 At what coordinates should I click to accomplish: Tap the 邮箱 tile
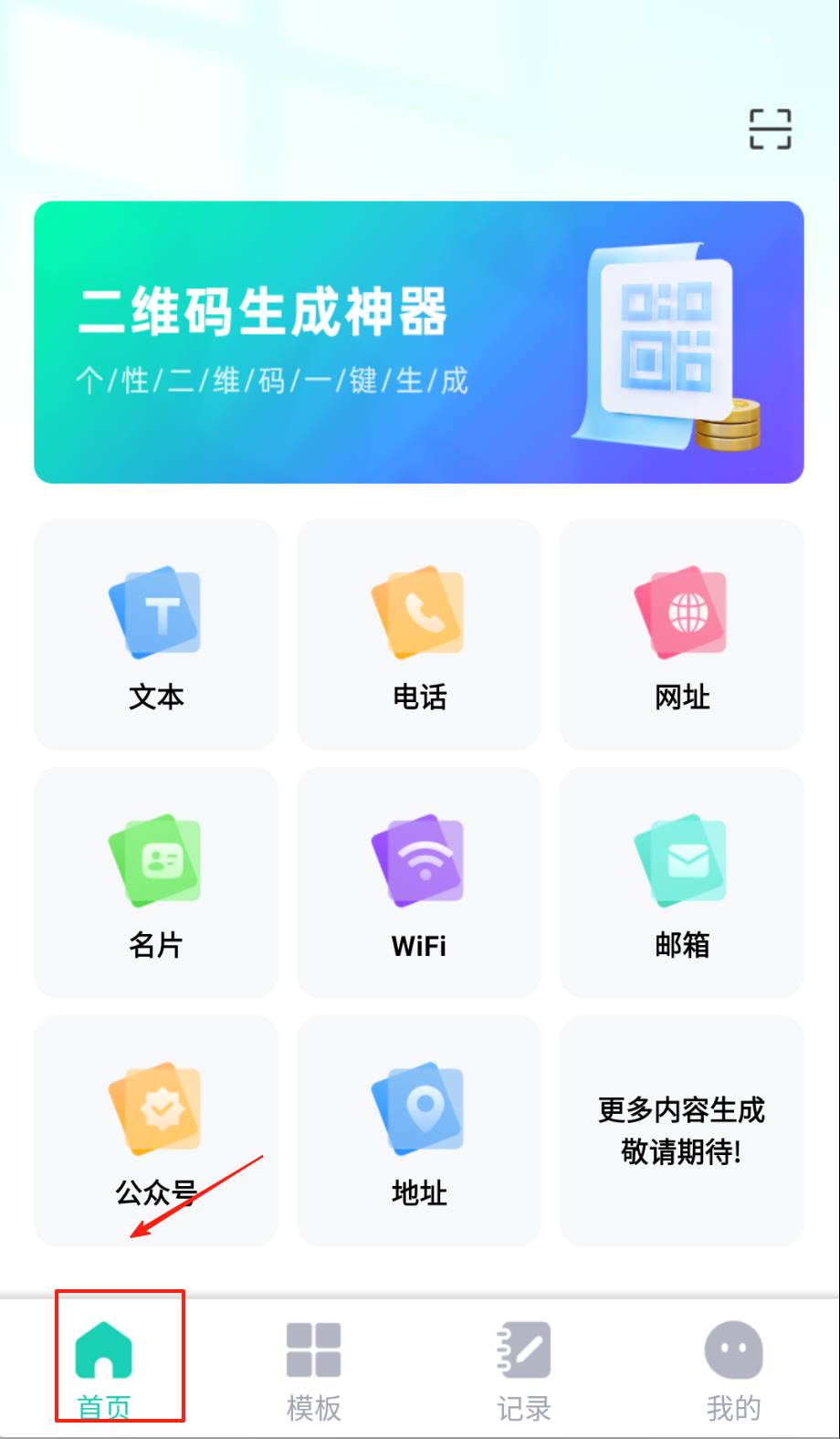682,883
